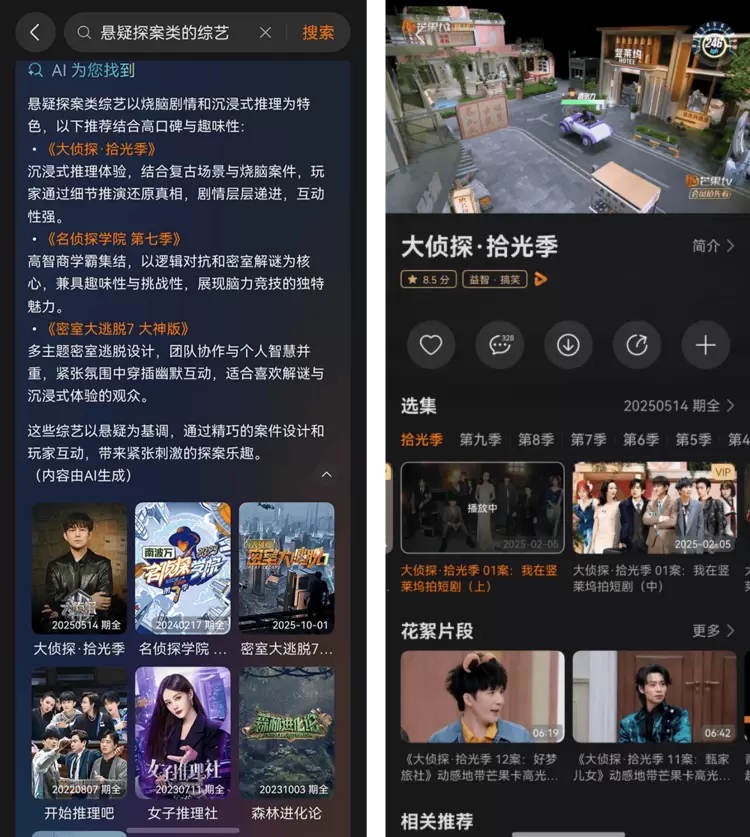
Task: Switch to the 第九季 season tab
Action: point(480,440)
